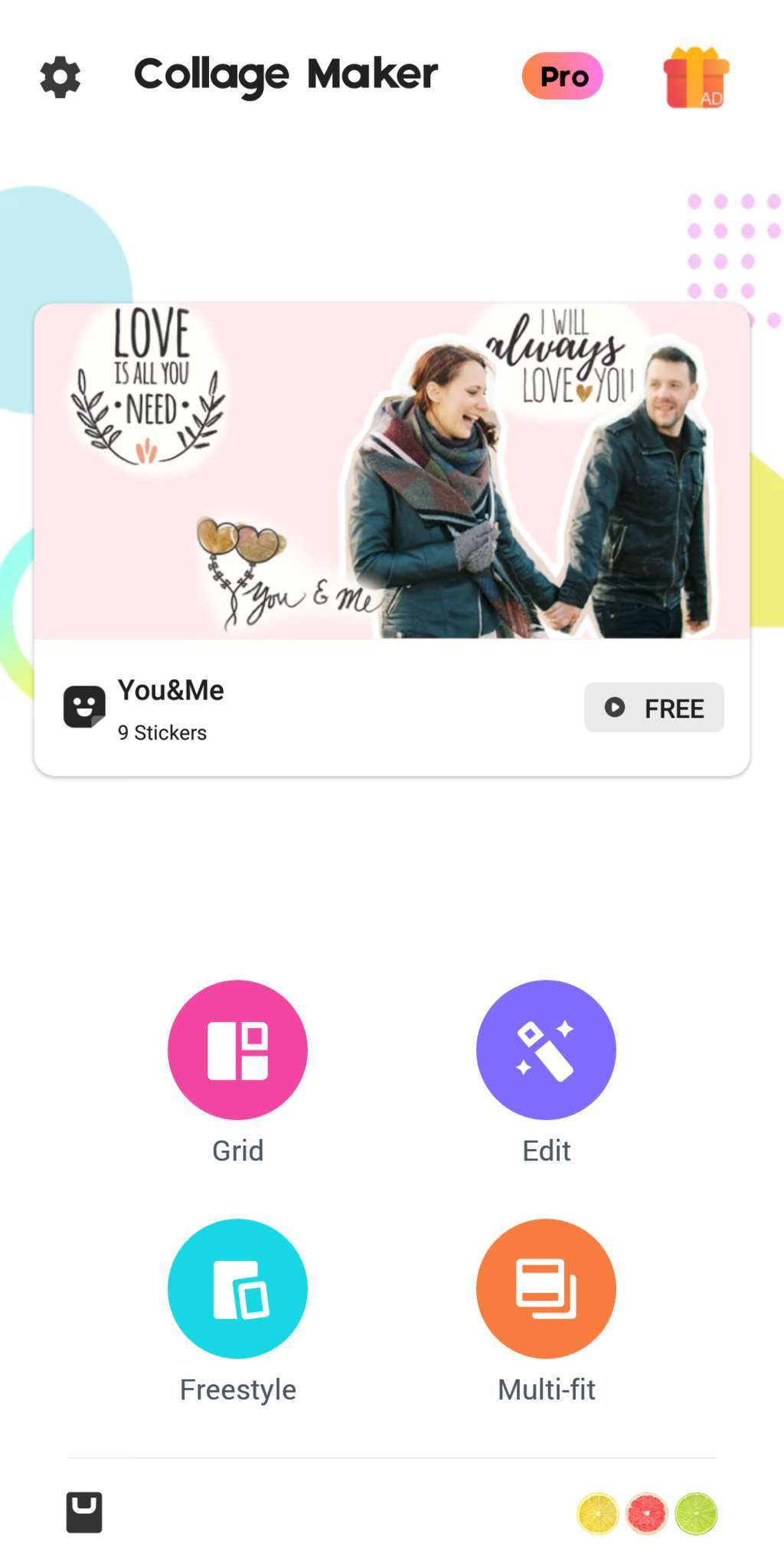Image resolution: width=784 pixels, height=1568 pixels.
Task: Get the You&Me stickers with FREE button
Action: click(654, 707)
